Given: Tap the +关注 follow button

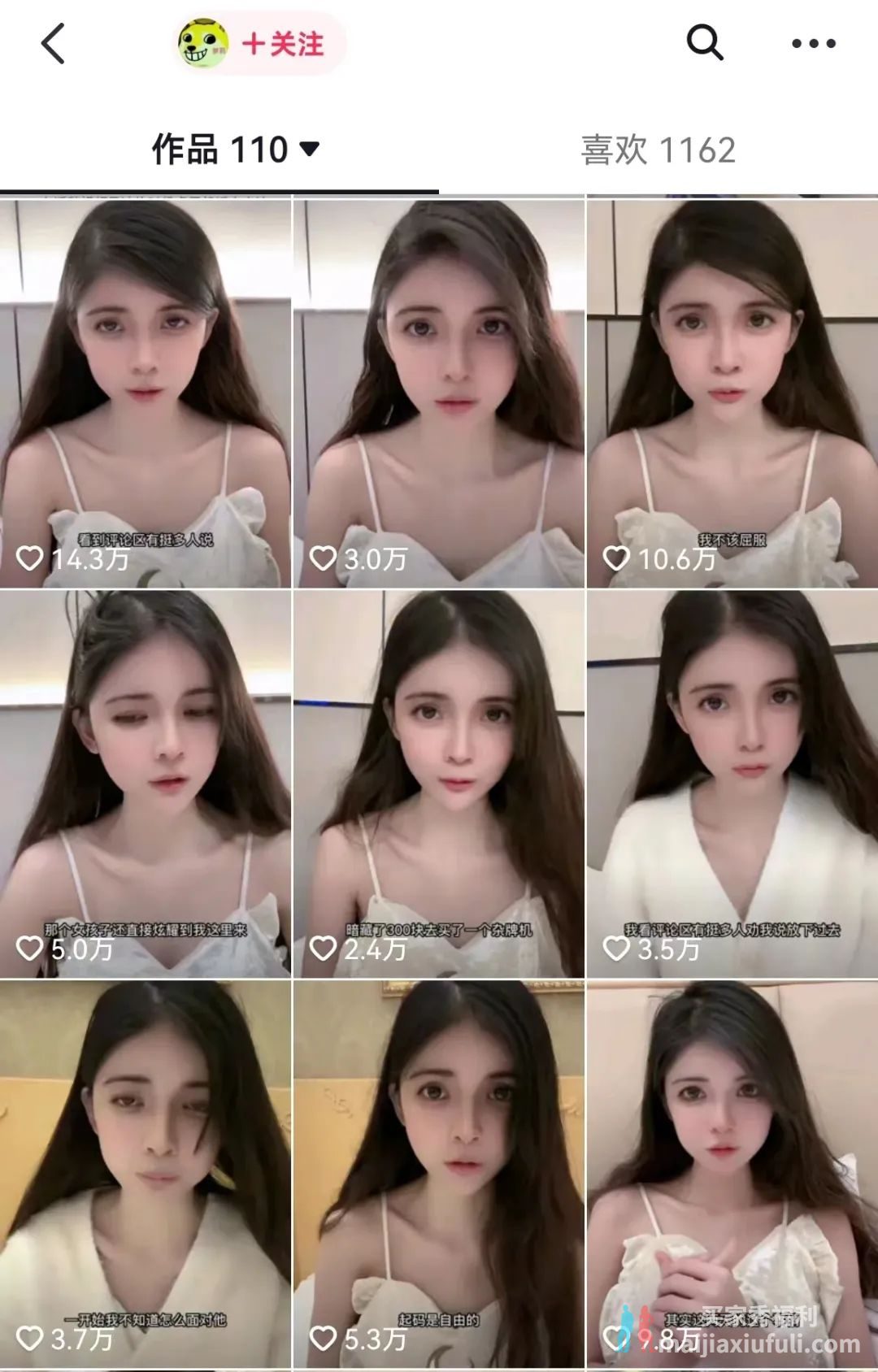Looking at the screenshot, I should coord(283,44).
